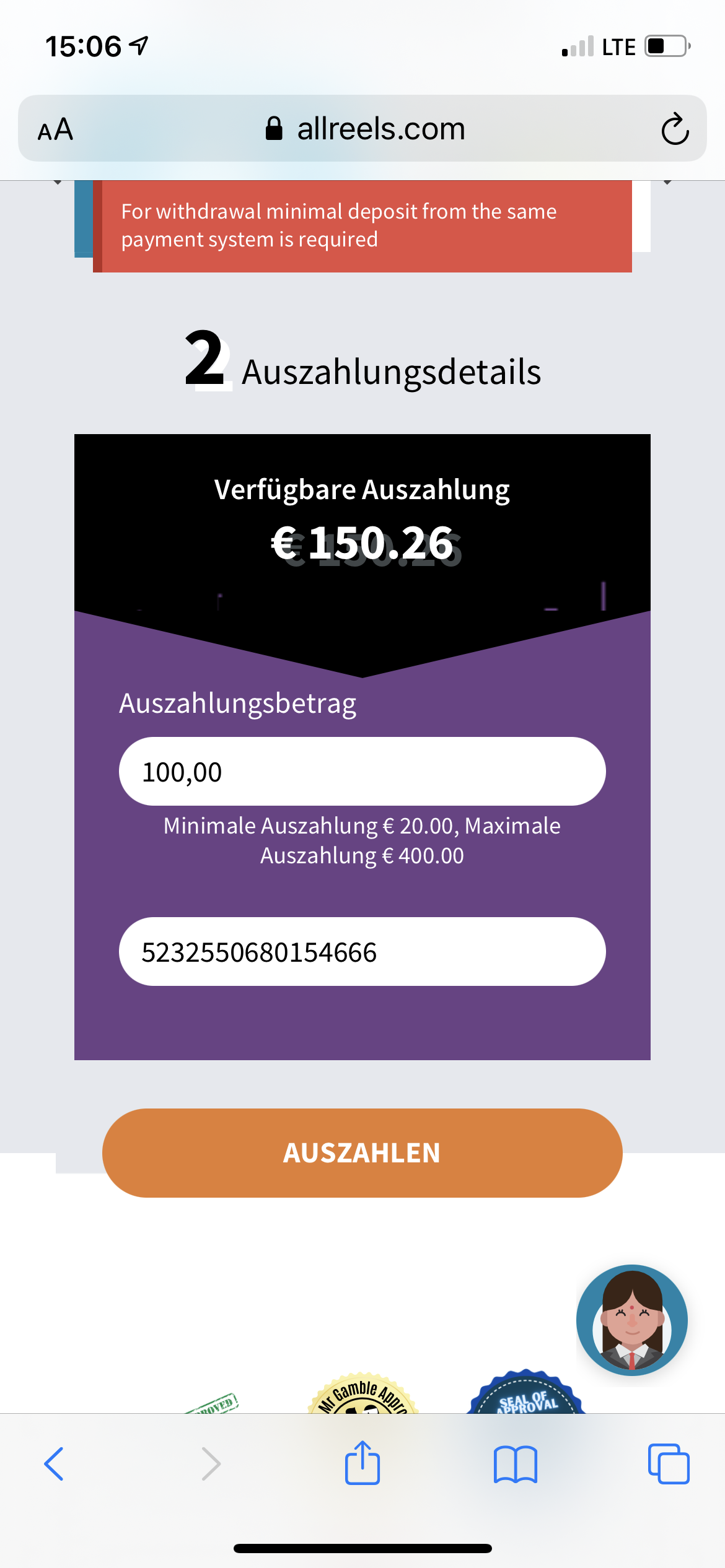
Task: Open Safari bookmarks
Action: click(515, 1464)
